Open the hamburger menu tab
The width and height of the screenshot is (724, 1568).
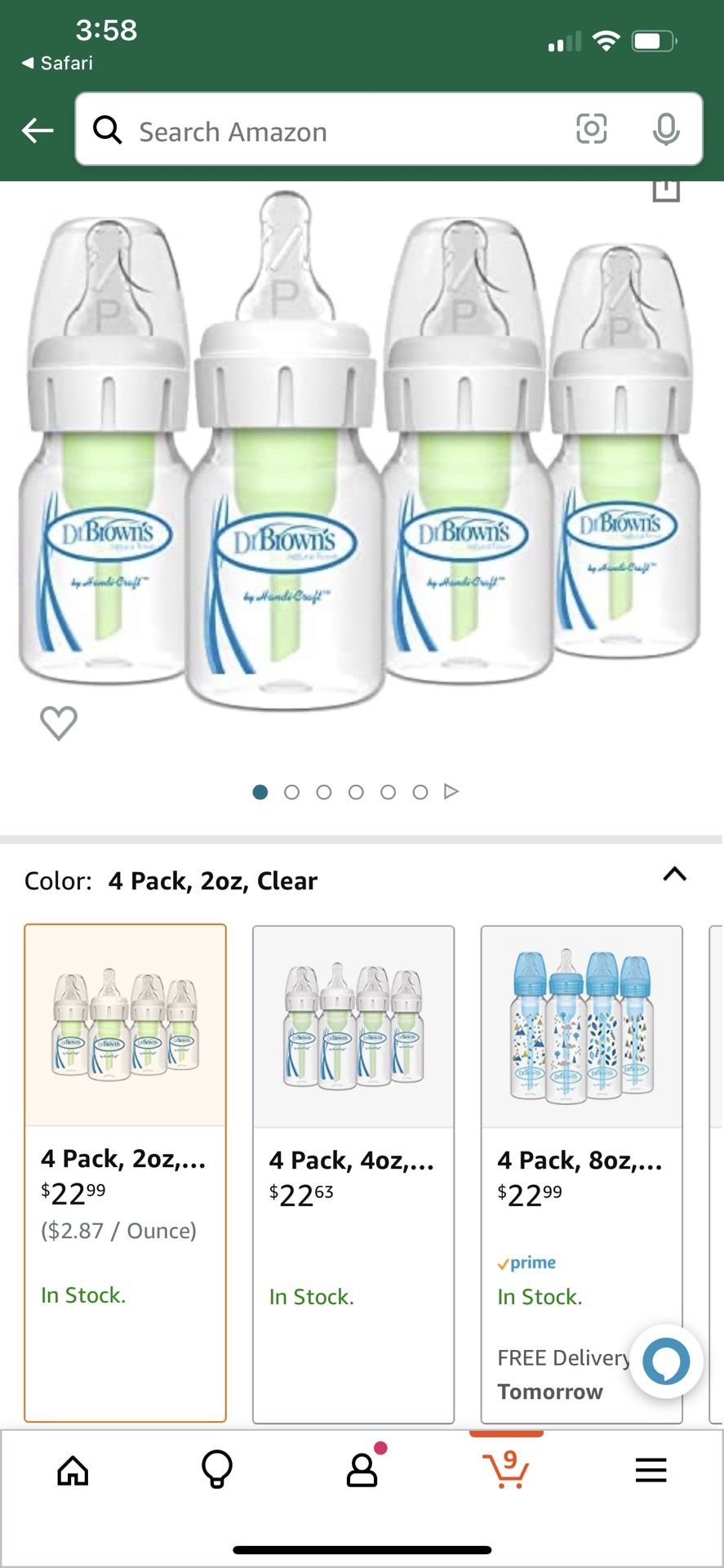click(x=651, y=1470)
